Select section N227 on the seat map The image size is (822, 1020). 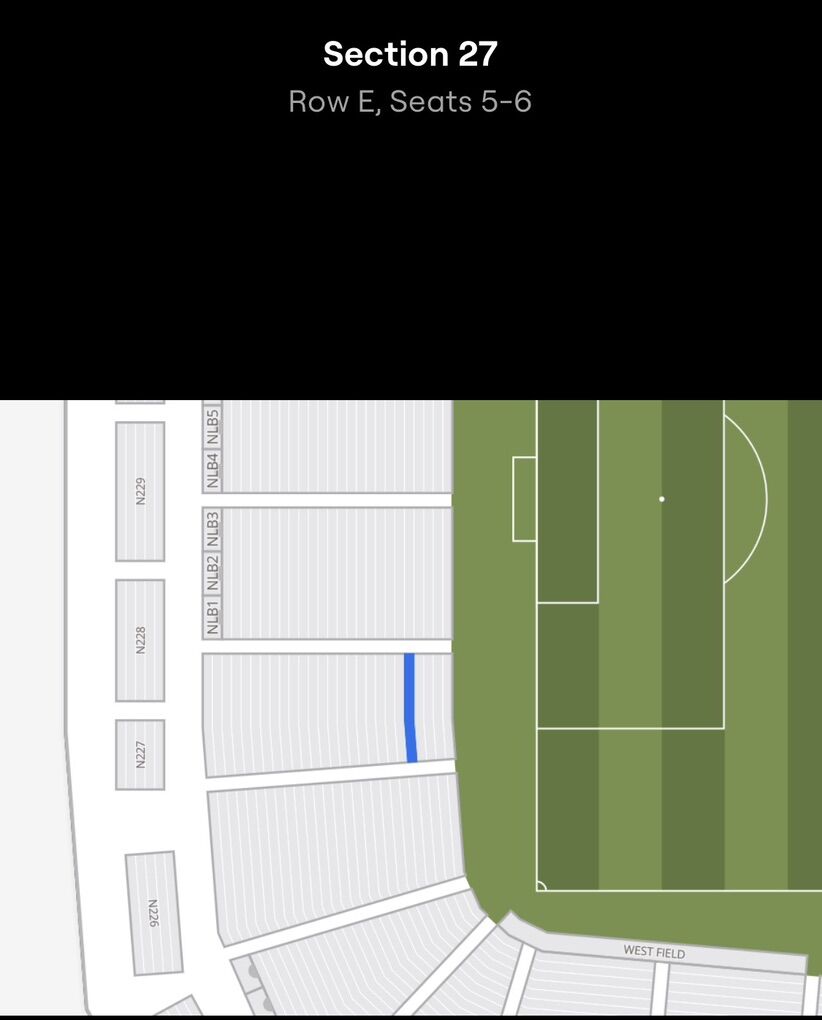click(140, 755)
